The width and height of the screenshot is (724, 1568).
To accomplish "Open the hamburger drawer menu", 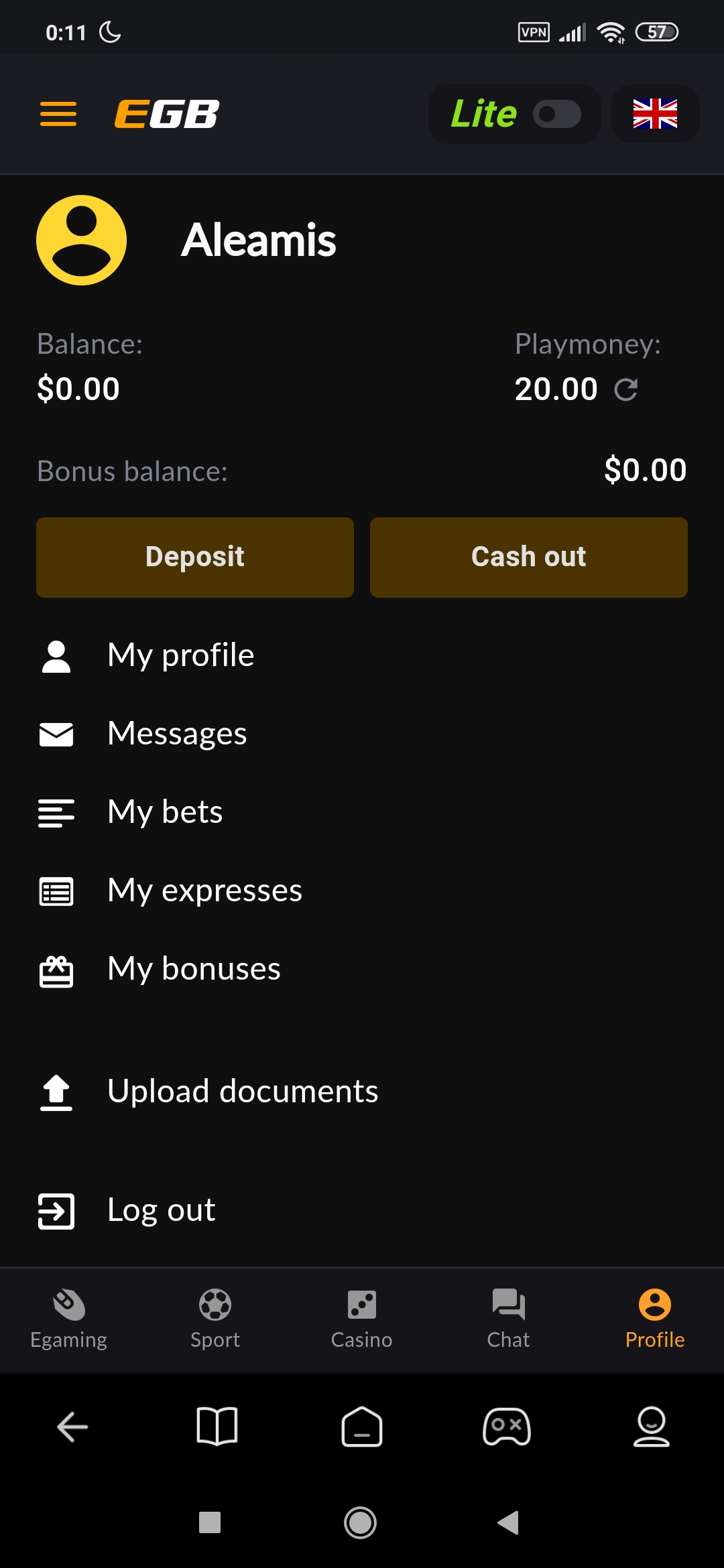I will 58,114.
